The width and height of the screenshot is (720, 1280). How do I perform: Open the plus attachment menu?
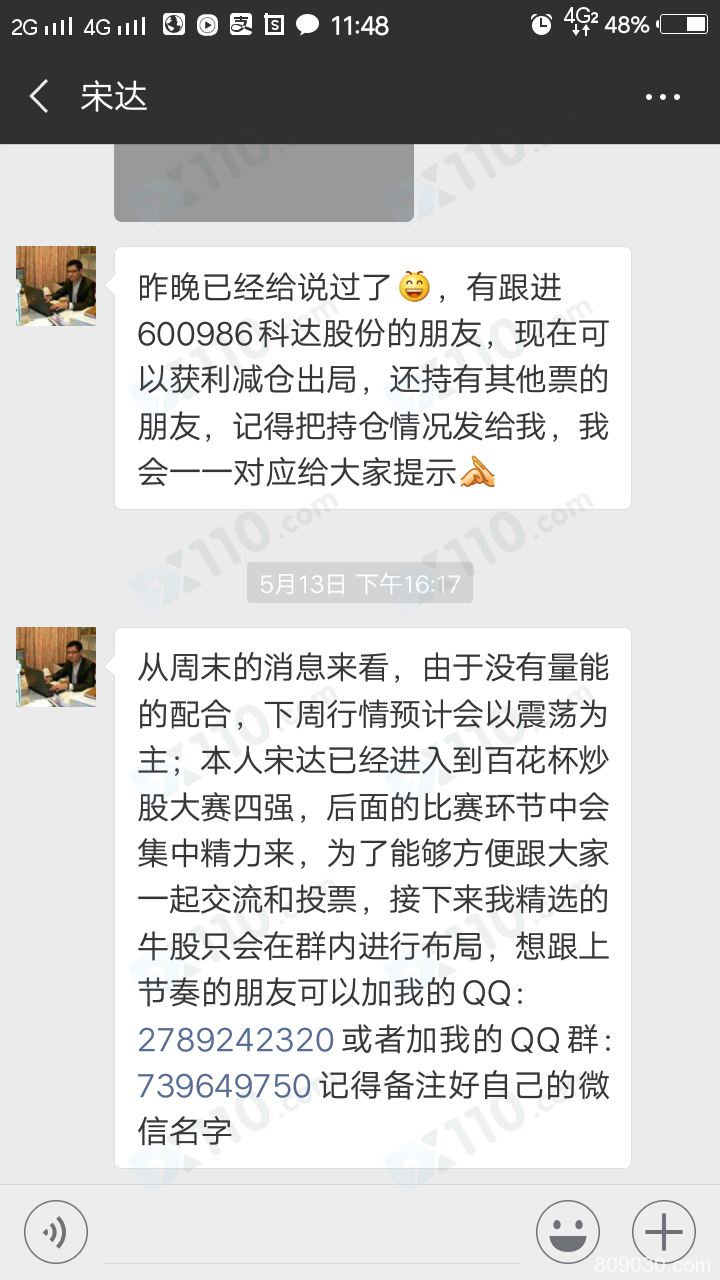coord(663,1232)
